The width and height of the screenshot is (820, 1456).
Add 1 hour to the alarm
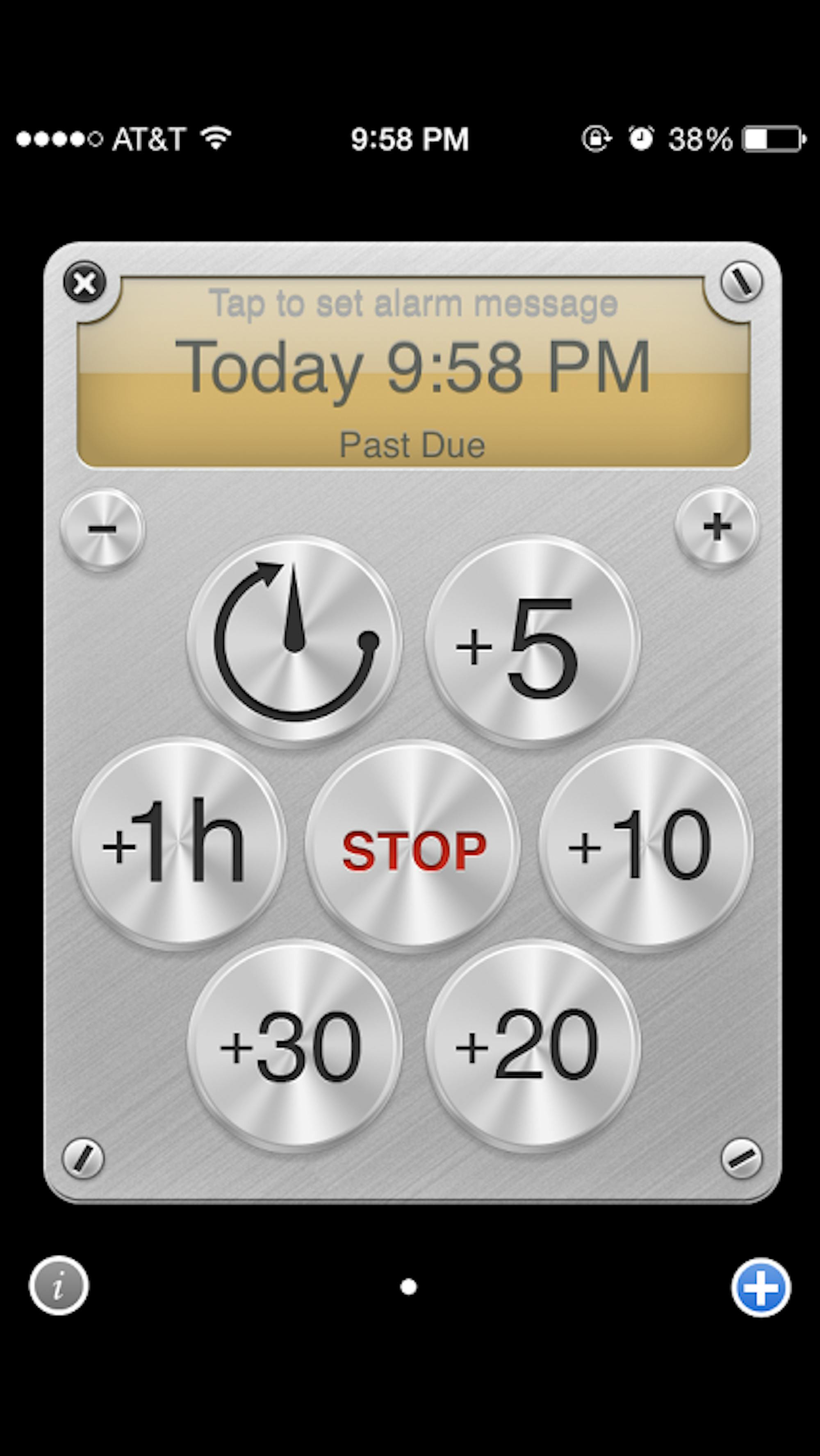pos(179,843)
